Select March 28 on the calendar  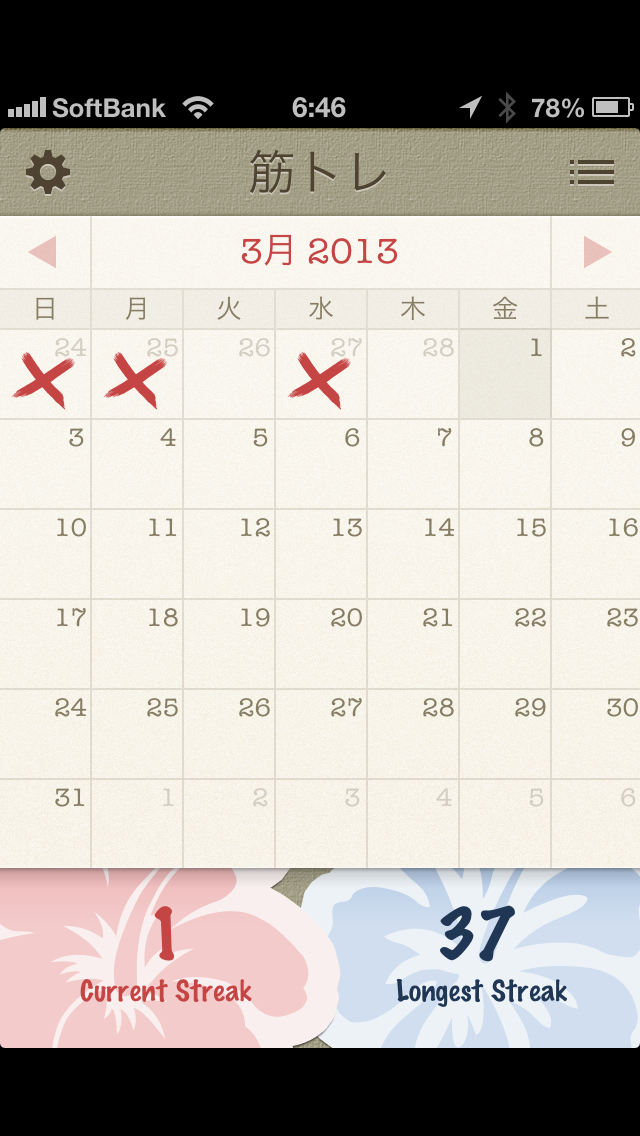413,734
